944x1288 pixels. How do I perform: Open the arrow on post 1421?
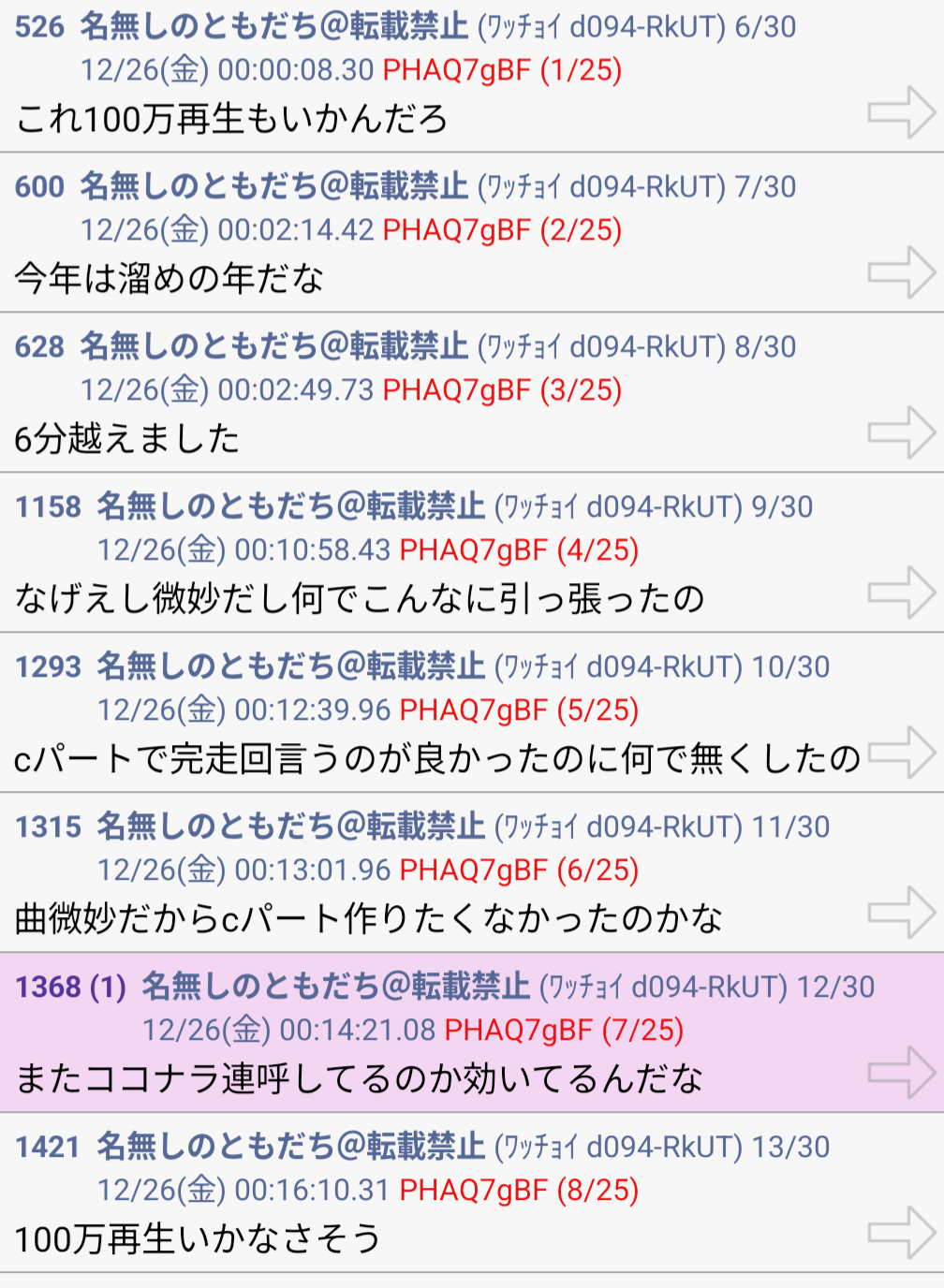(901, 1233)
